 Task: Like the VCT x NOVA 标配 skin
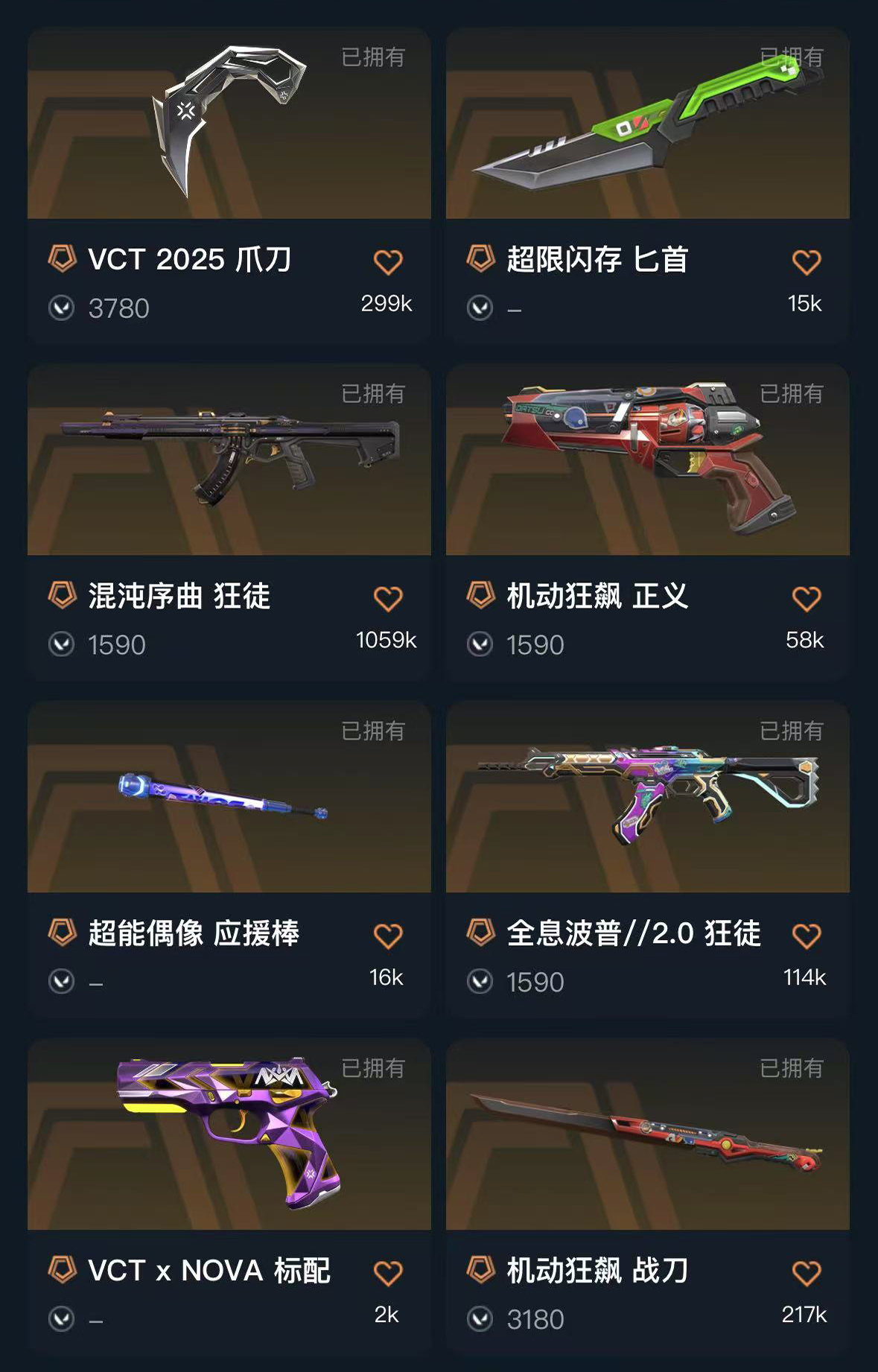[x=388, y=1274]
